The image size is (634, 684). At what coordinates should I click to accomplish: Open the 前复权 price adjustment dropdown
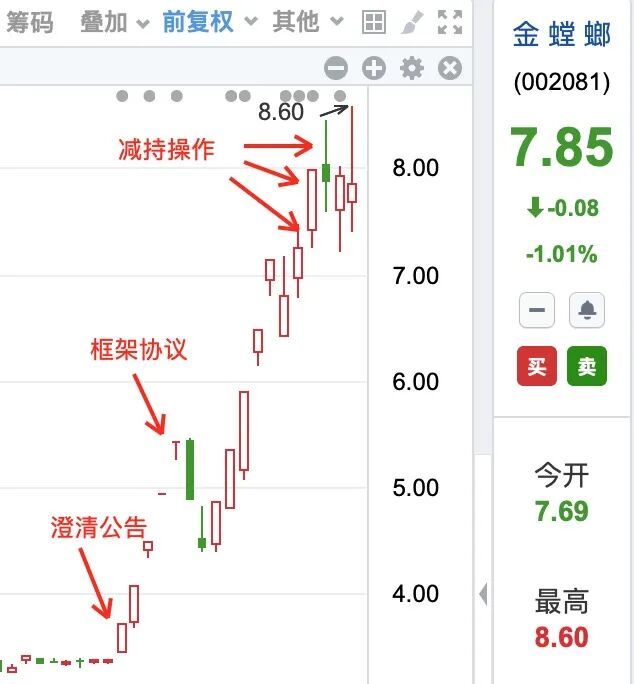[x=209, y=22]
